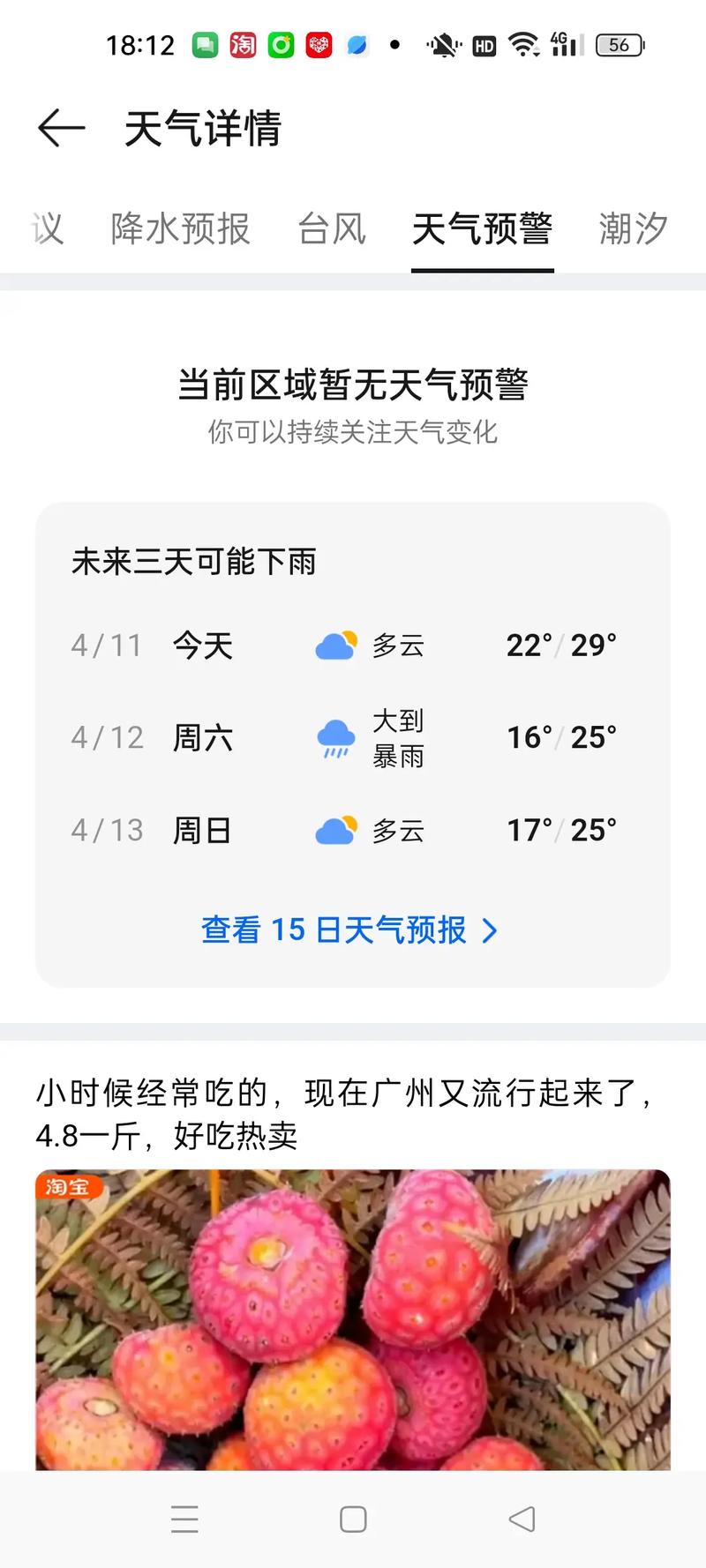Tap the chevron next to 15-day forecast
The image size is (706, 1568).
pos(489,930)
